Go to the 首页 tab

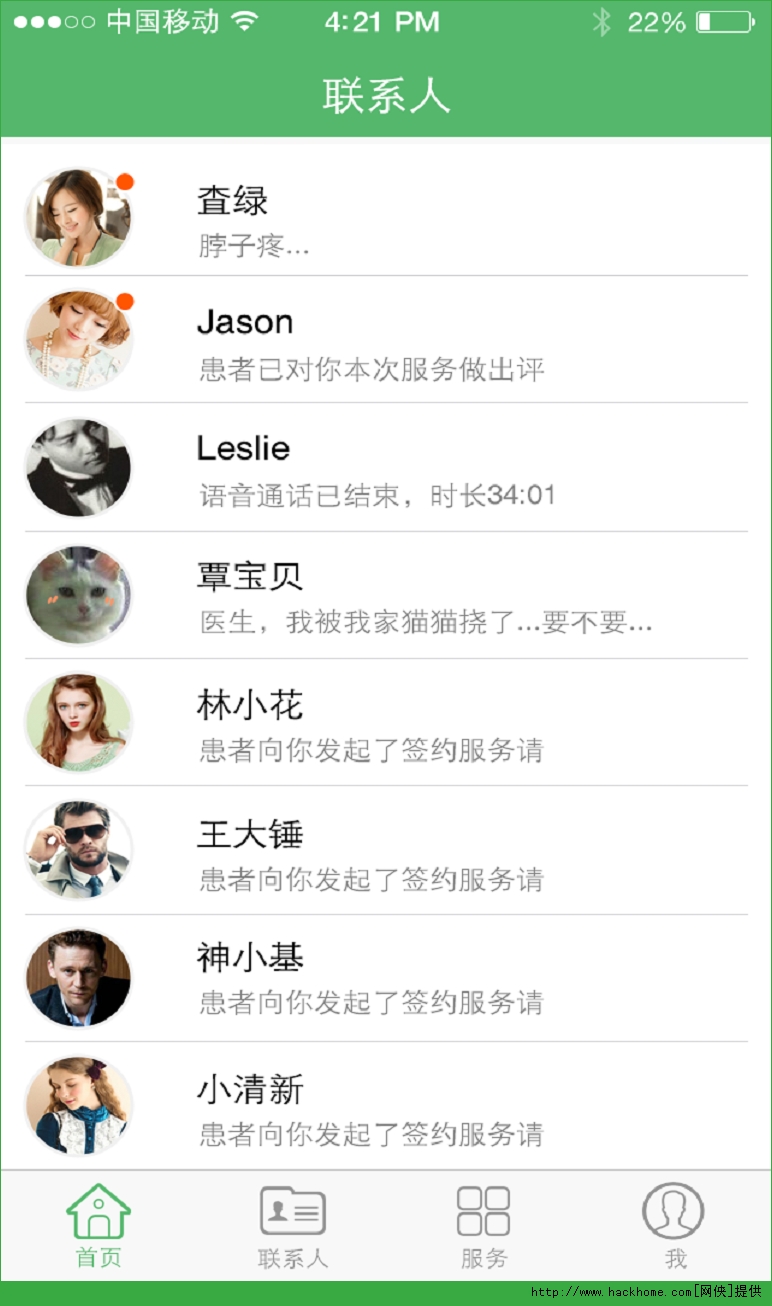pyautogui.click(x=98, y=1226)
